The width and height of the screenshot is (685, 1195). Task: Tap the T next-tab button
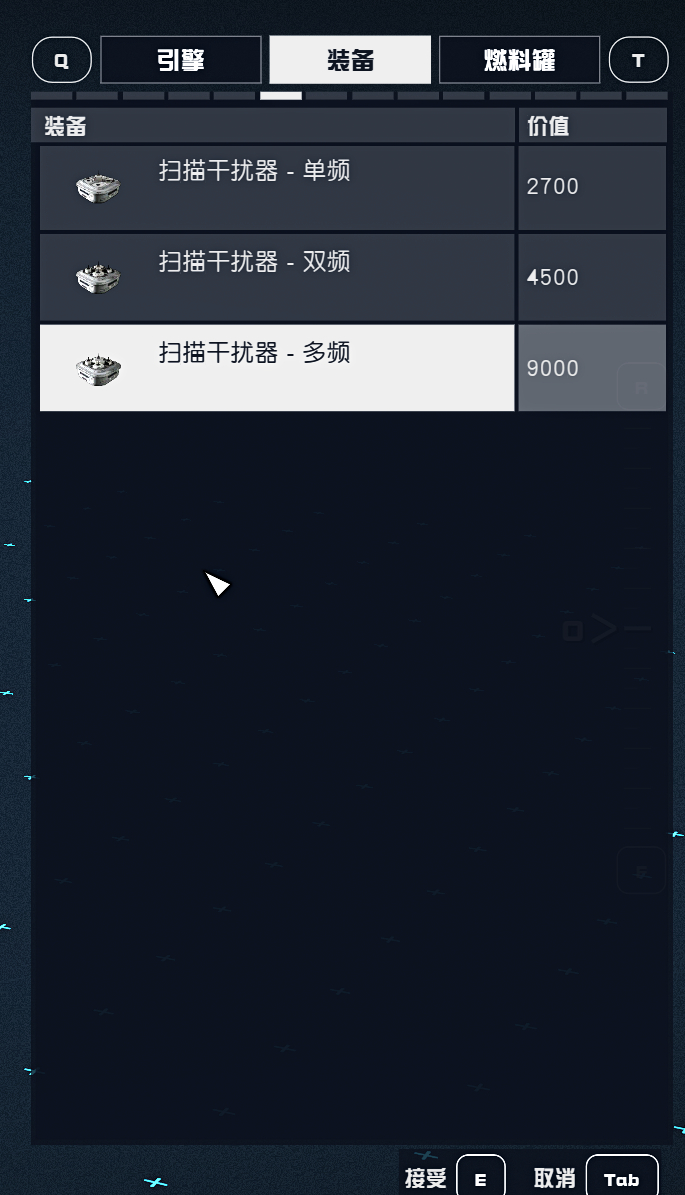click(638, 60)
